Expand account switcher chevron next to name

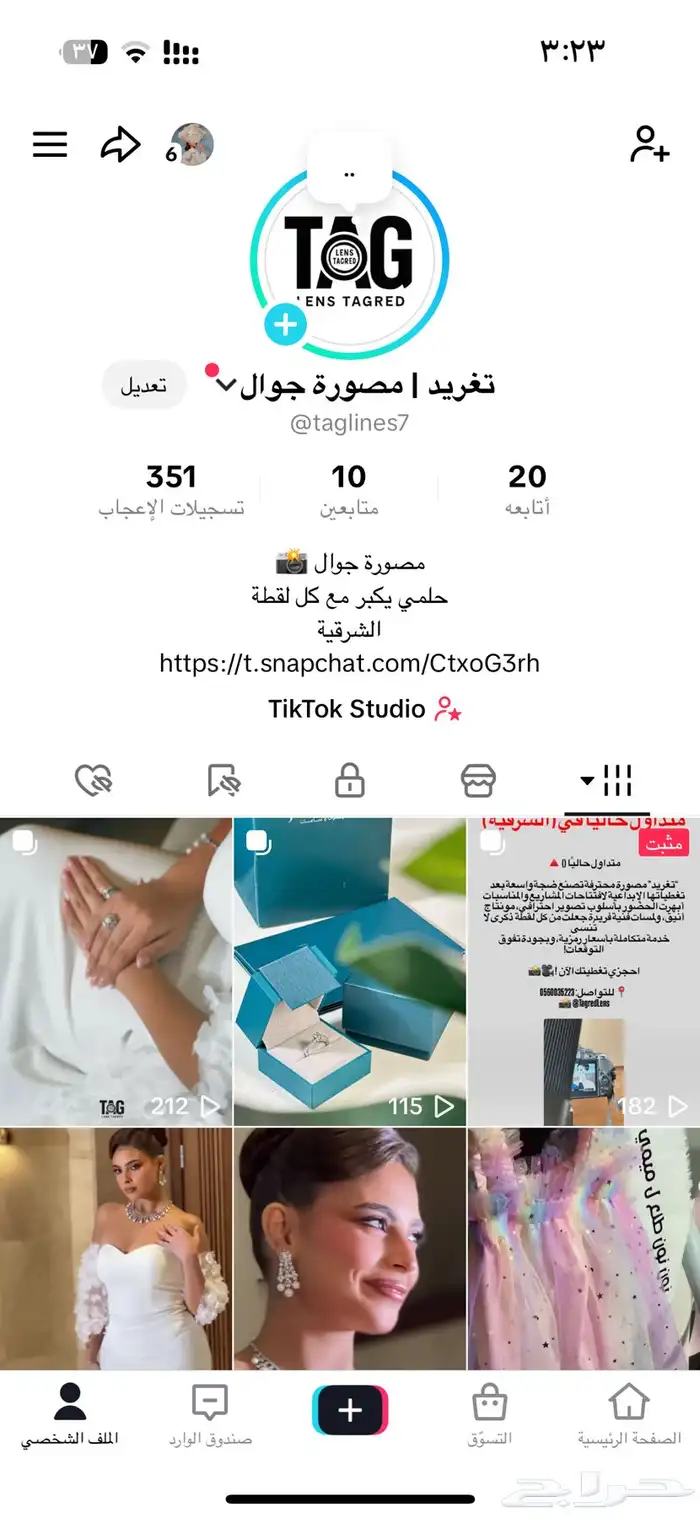(226, 385)
